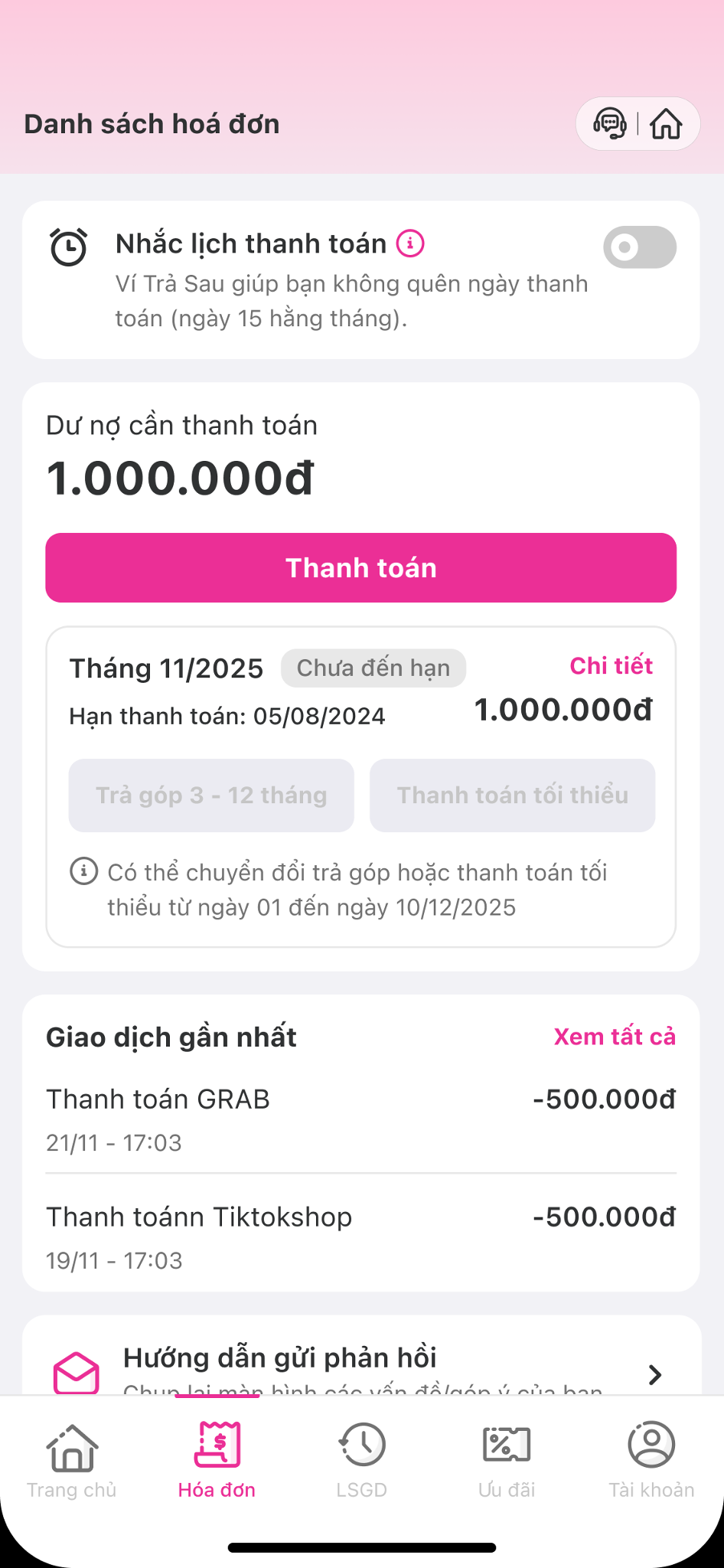This screenshot has height=1568, width=724.
Task: Select the Trang chủ home icon
Action: click(x=72, y=1445)
